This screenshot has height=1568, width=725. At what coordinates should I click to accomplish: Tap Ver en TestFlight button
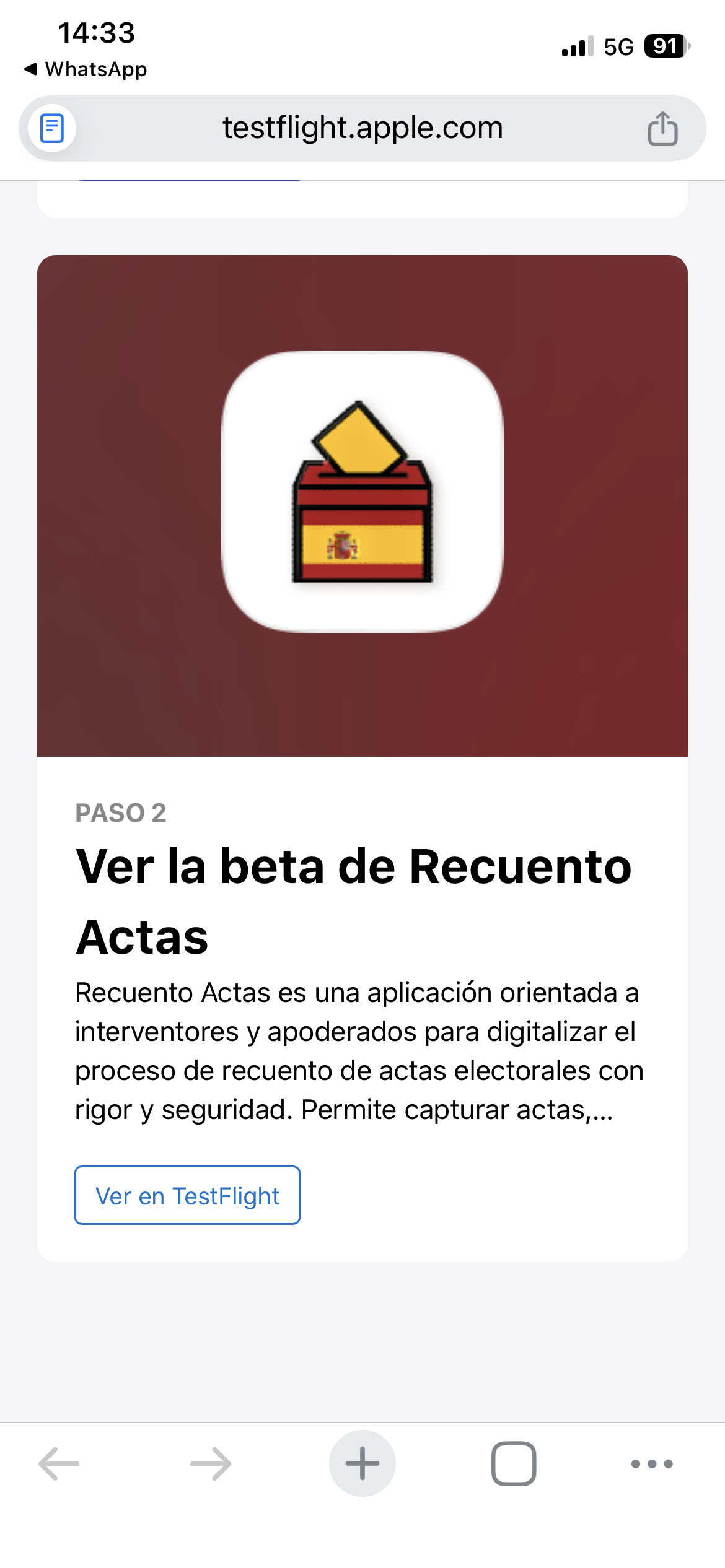[187, 1195]
